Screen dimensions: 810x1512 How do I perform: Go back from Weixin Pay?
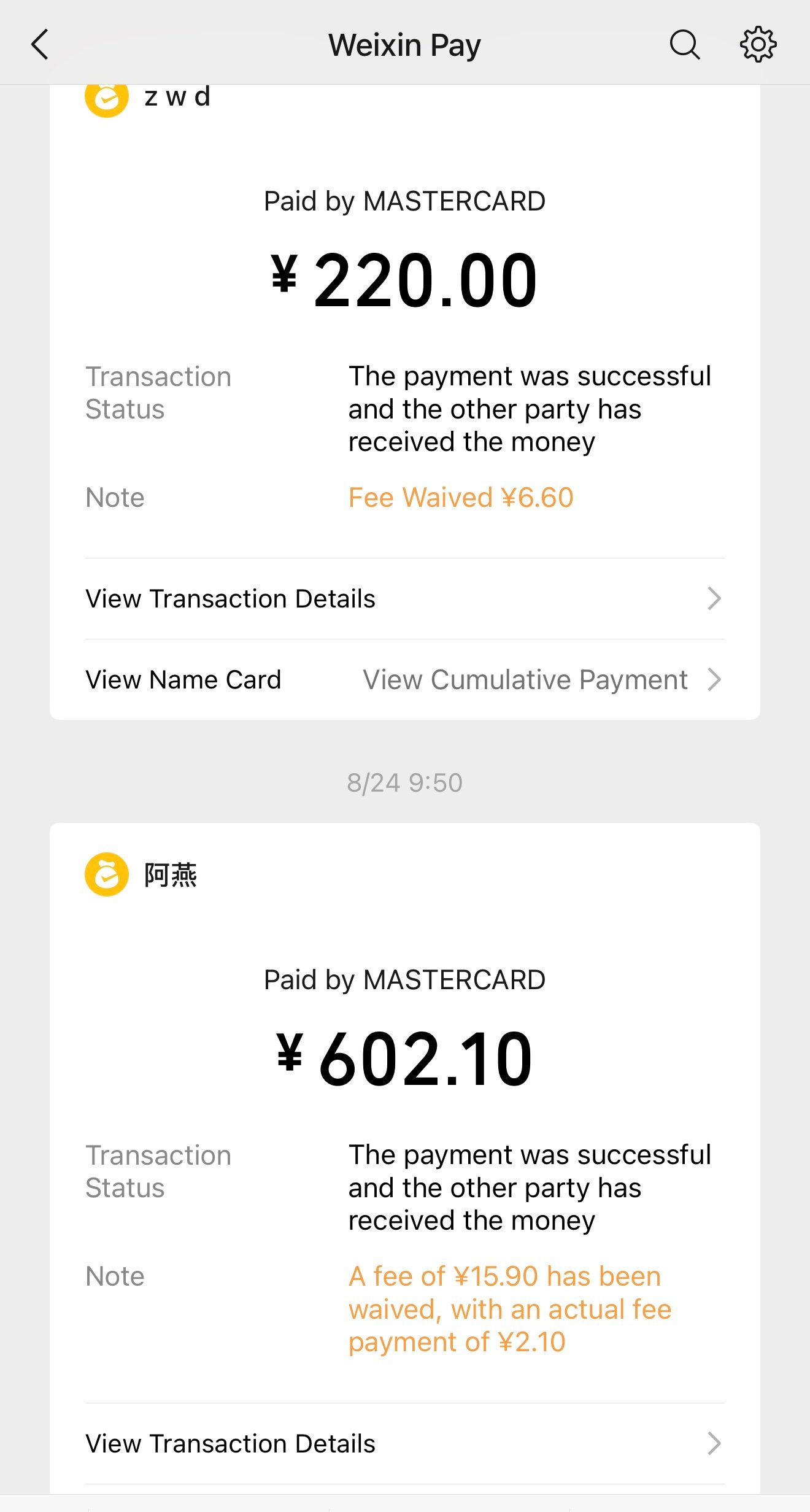click(x=40, y=45)
